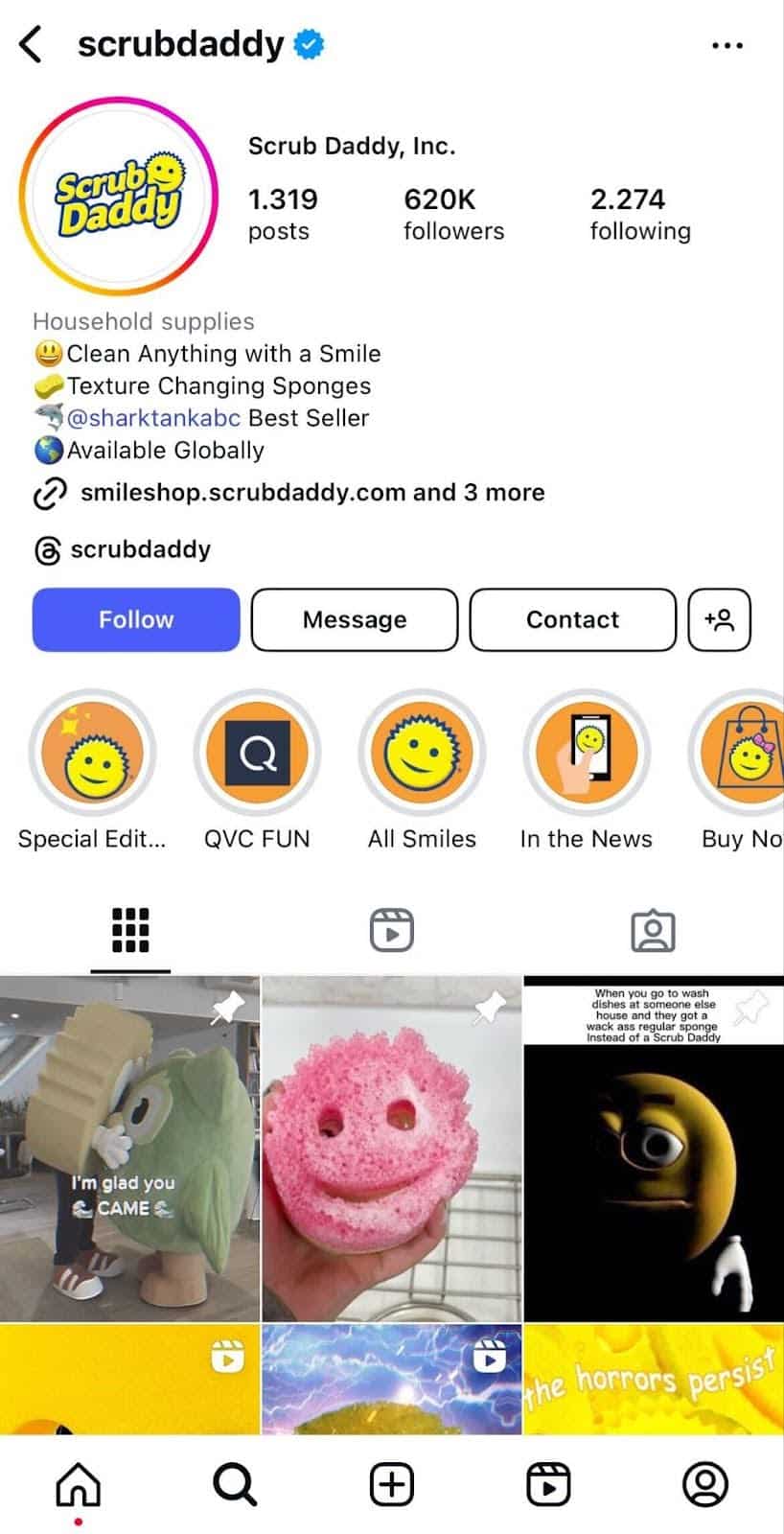
Task: Switch to the Reels tab on the profile
Action: [391, 930]
